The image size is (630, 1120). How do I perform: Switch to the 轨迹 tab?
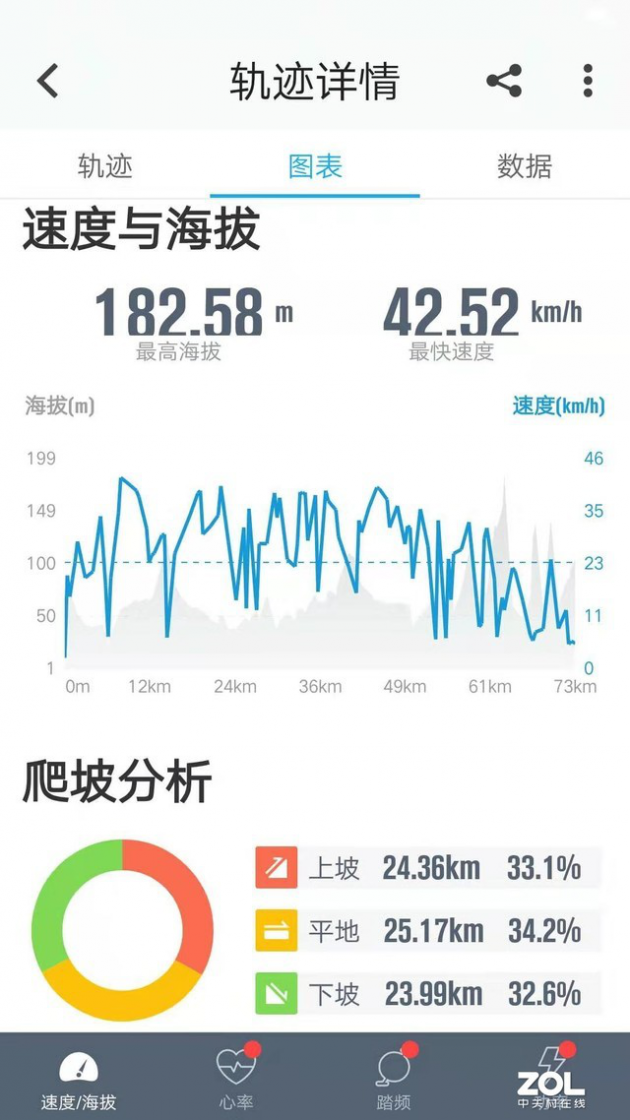click(x=105, y=166)
